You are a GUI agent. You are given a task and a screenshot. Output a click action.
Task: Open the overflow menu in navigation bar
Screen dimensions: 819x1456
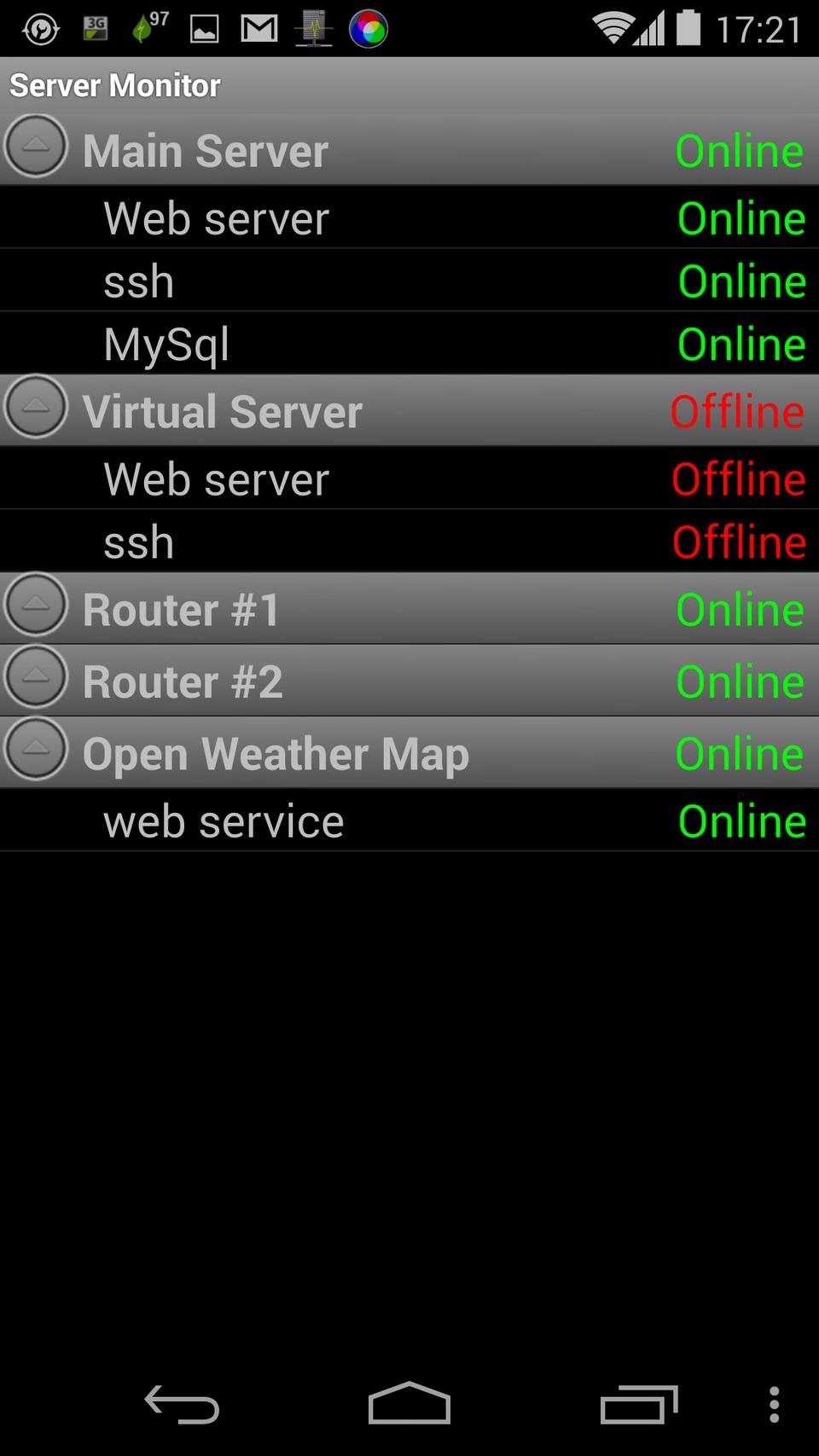tap(774, 1404)
